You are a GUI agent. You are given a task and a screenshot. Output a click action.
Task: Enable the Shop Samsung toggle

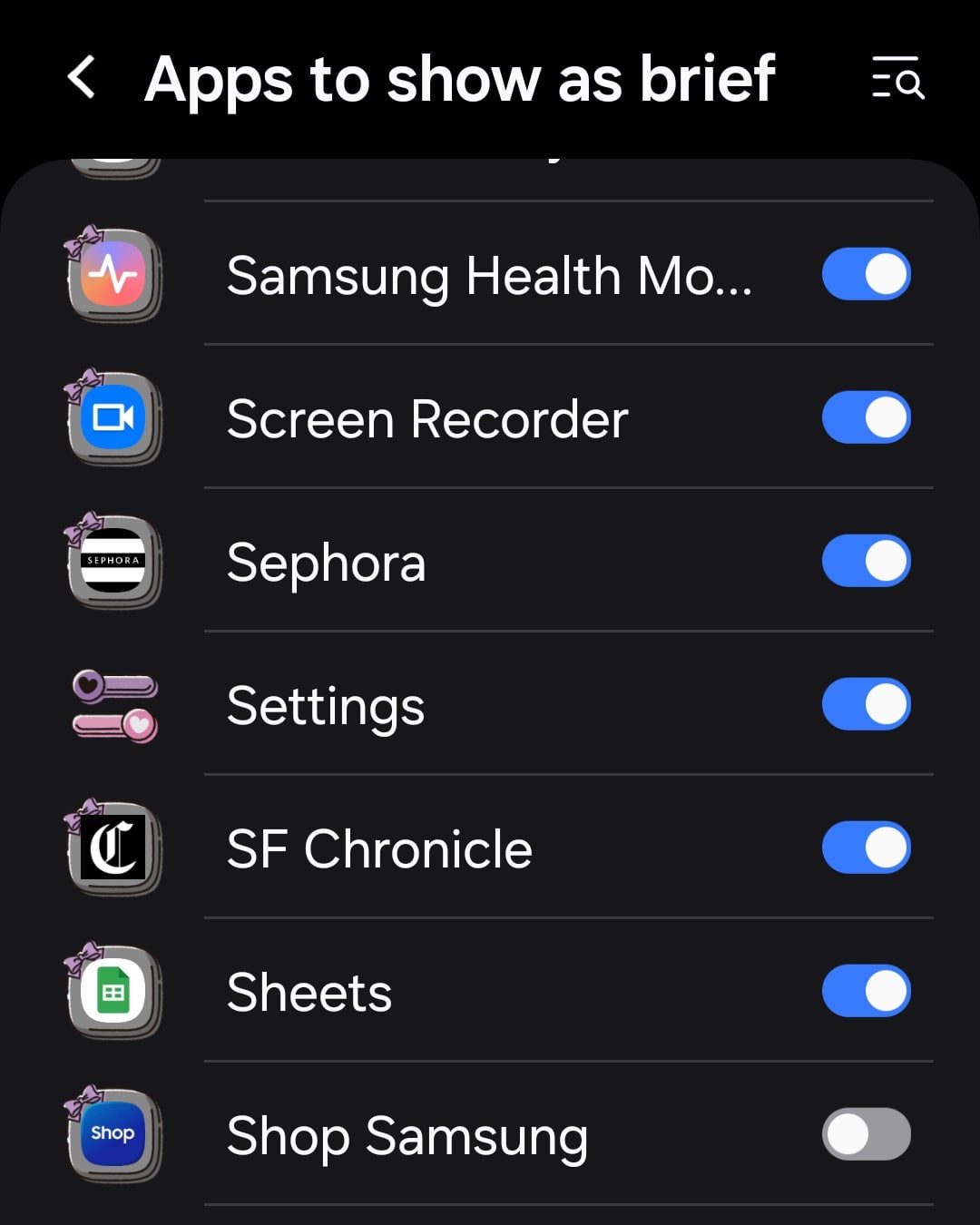click(x=866, y=1132)
